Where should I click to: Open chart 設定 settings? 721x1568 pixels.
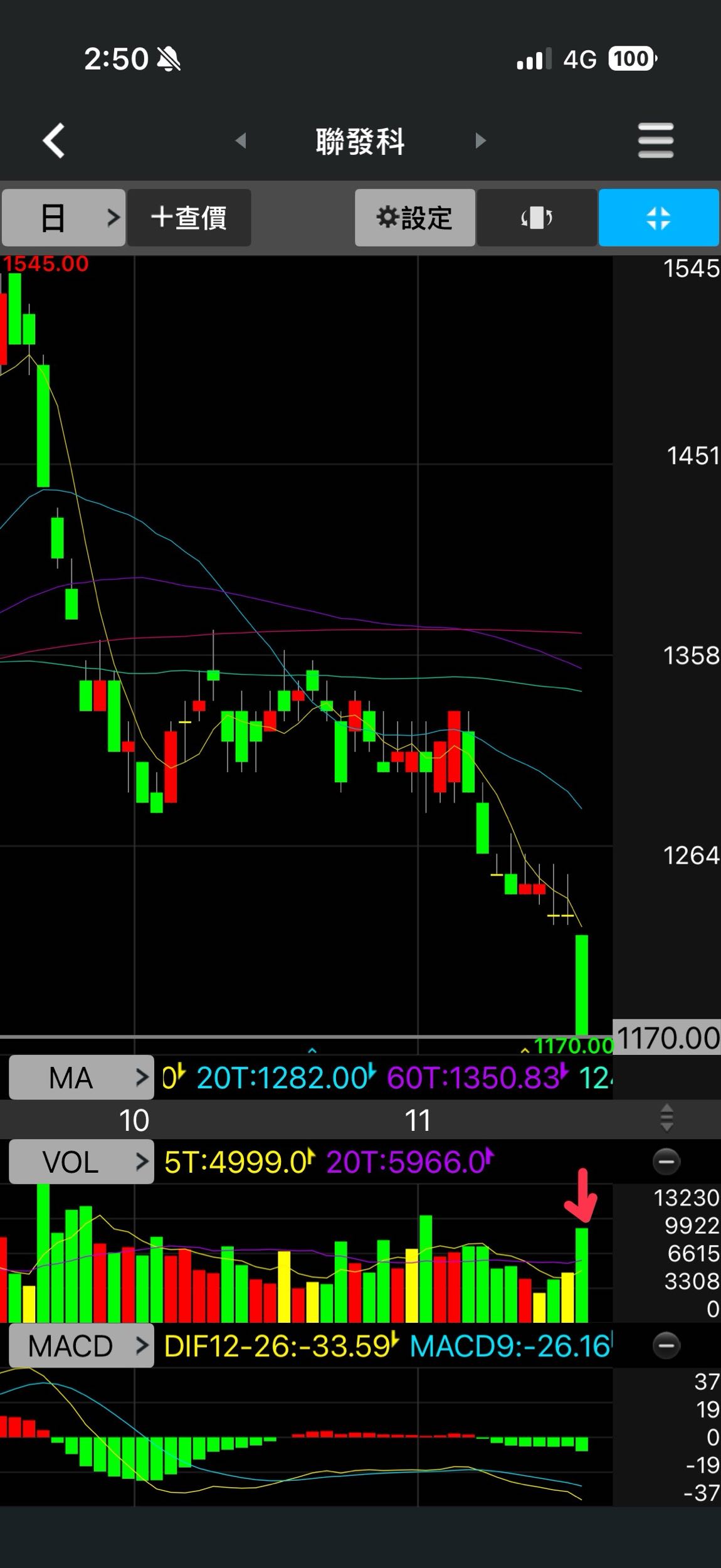(414, 218)
